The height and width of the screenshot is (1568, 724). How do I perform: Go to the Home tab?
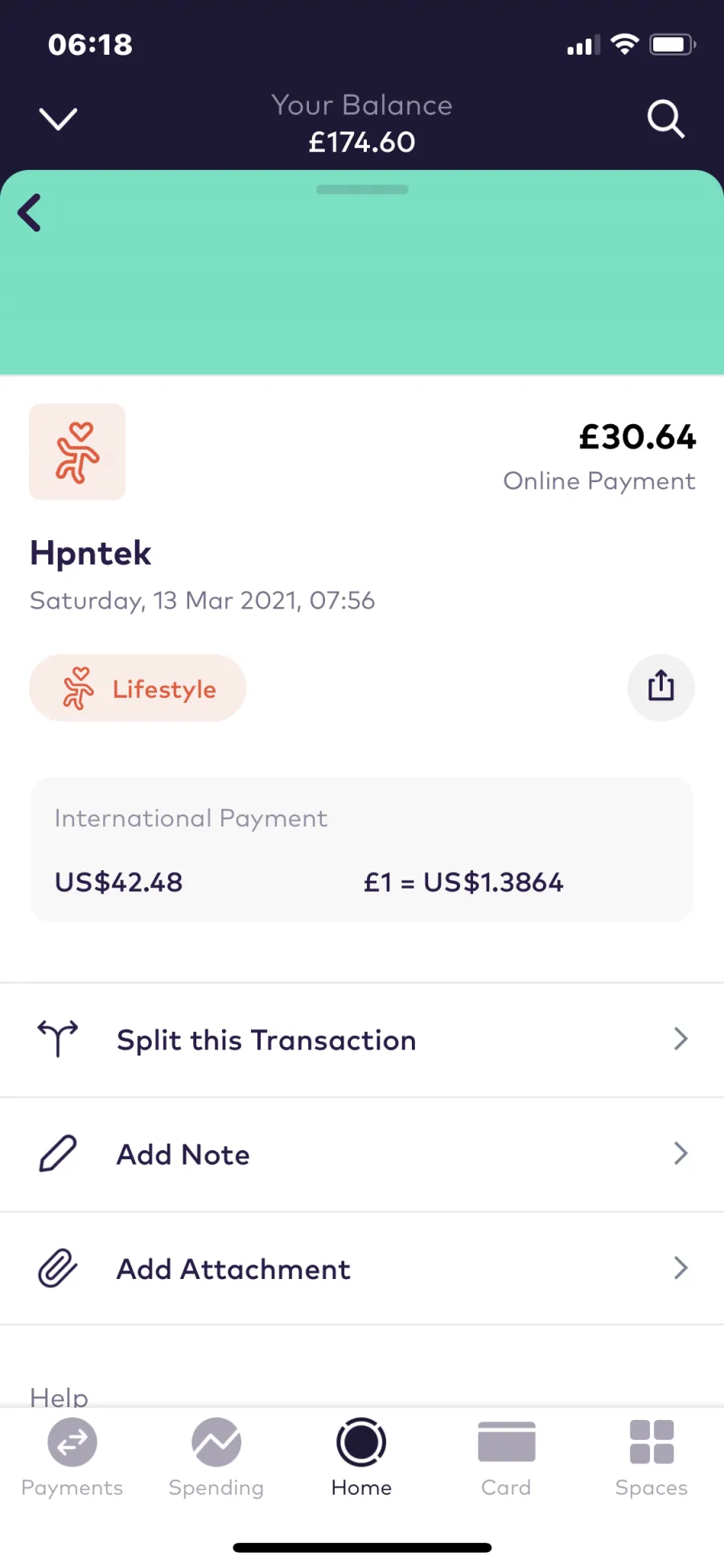(361, 1458)
